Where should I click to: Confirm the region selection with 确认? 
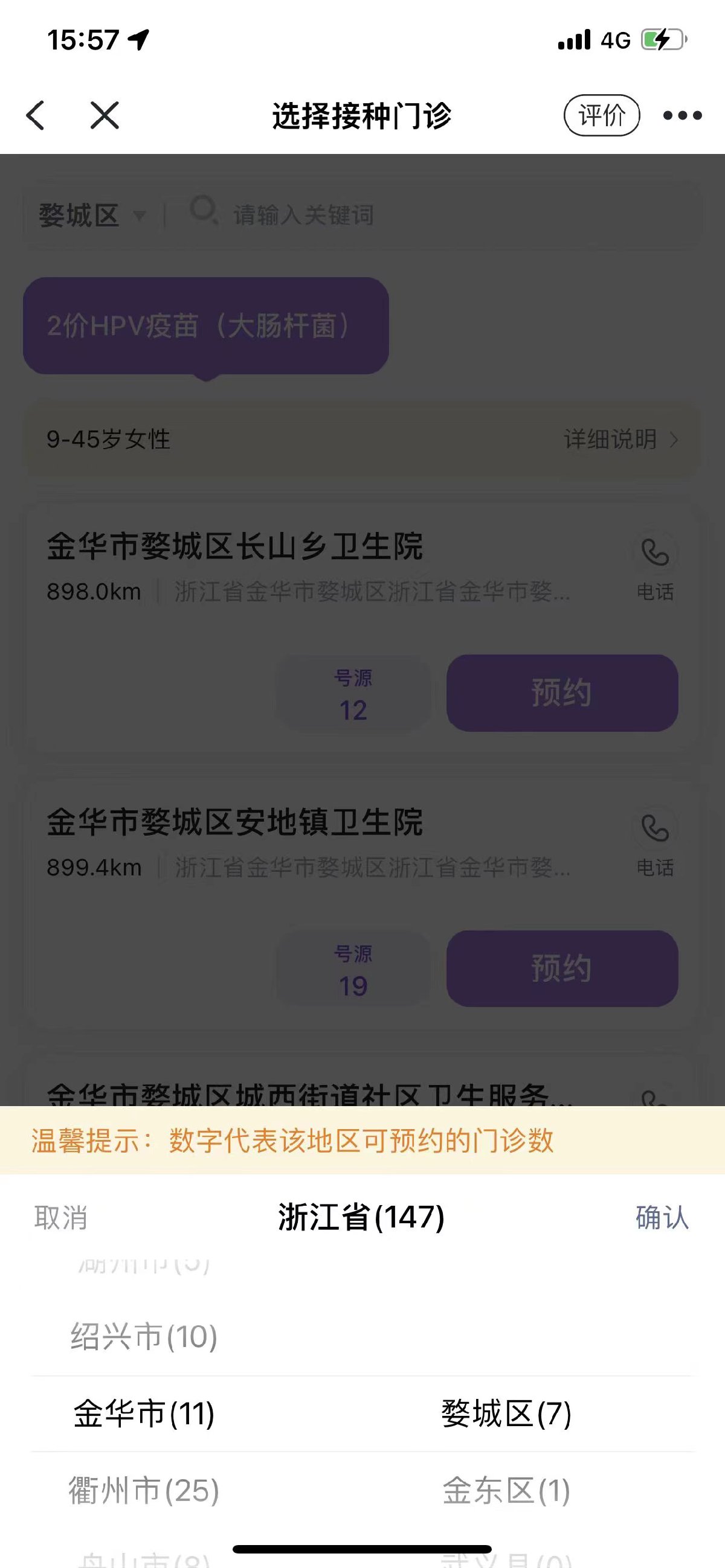(x=662, y=1218)
